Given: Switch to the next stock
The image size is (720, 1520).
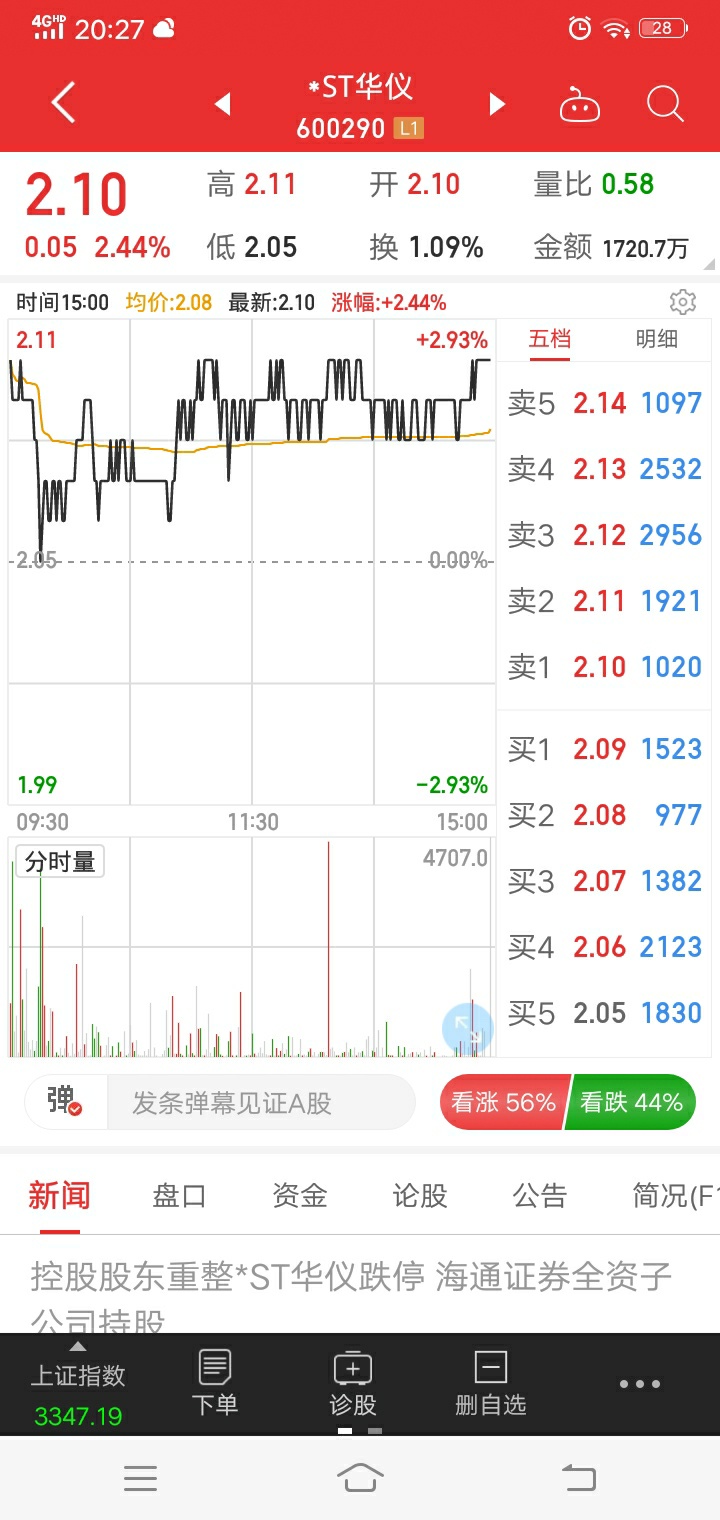Looking at the screenshot, I should 496,104.
